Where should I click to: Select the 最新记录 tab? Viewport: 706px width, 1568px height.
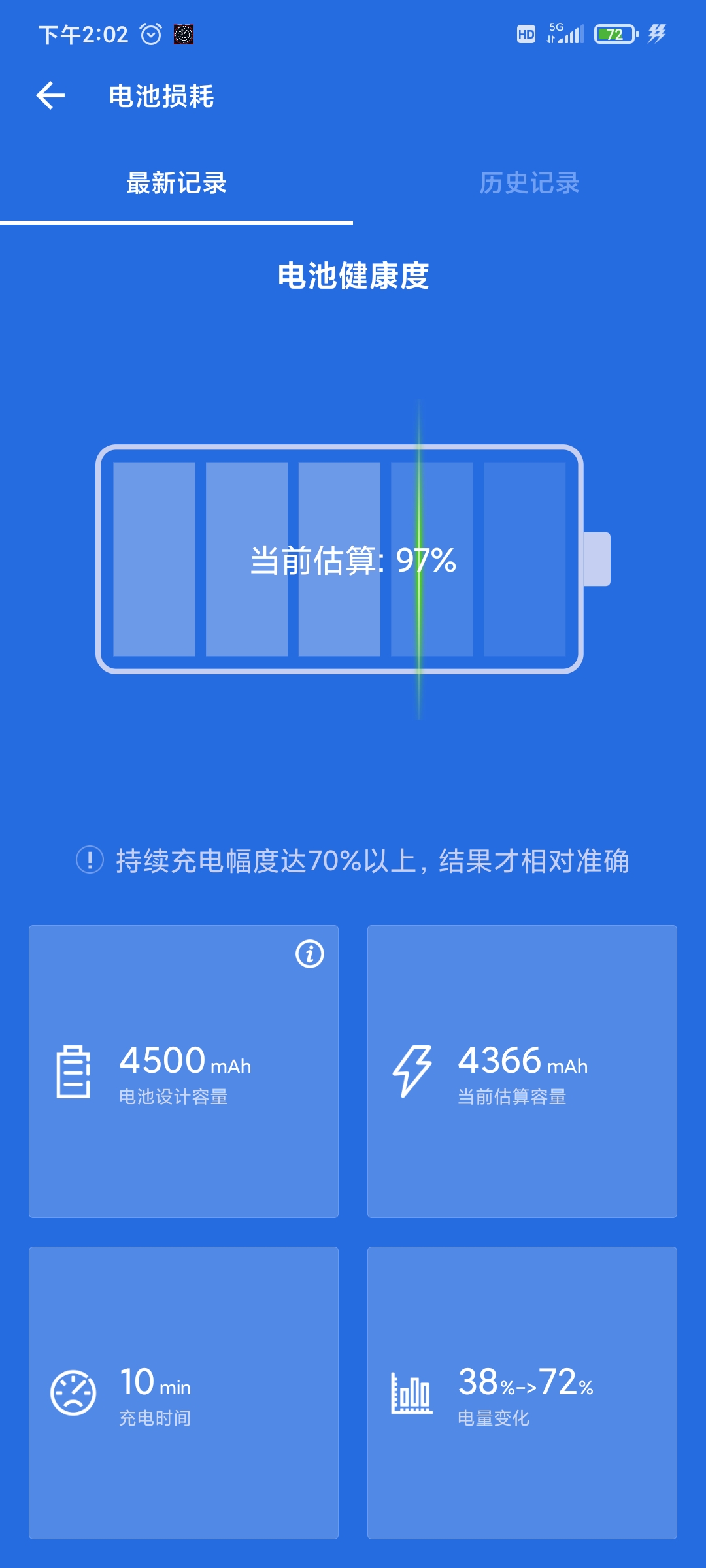point(176,183)
